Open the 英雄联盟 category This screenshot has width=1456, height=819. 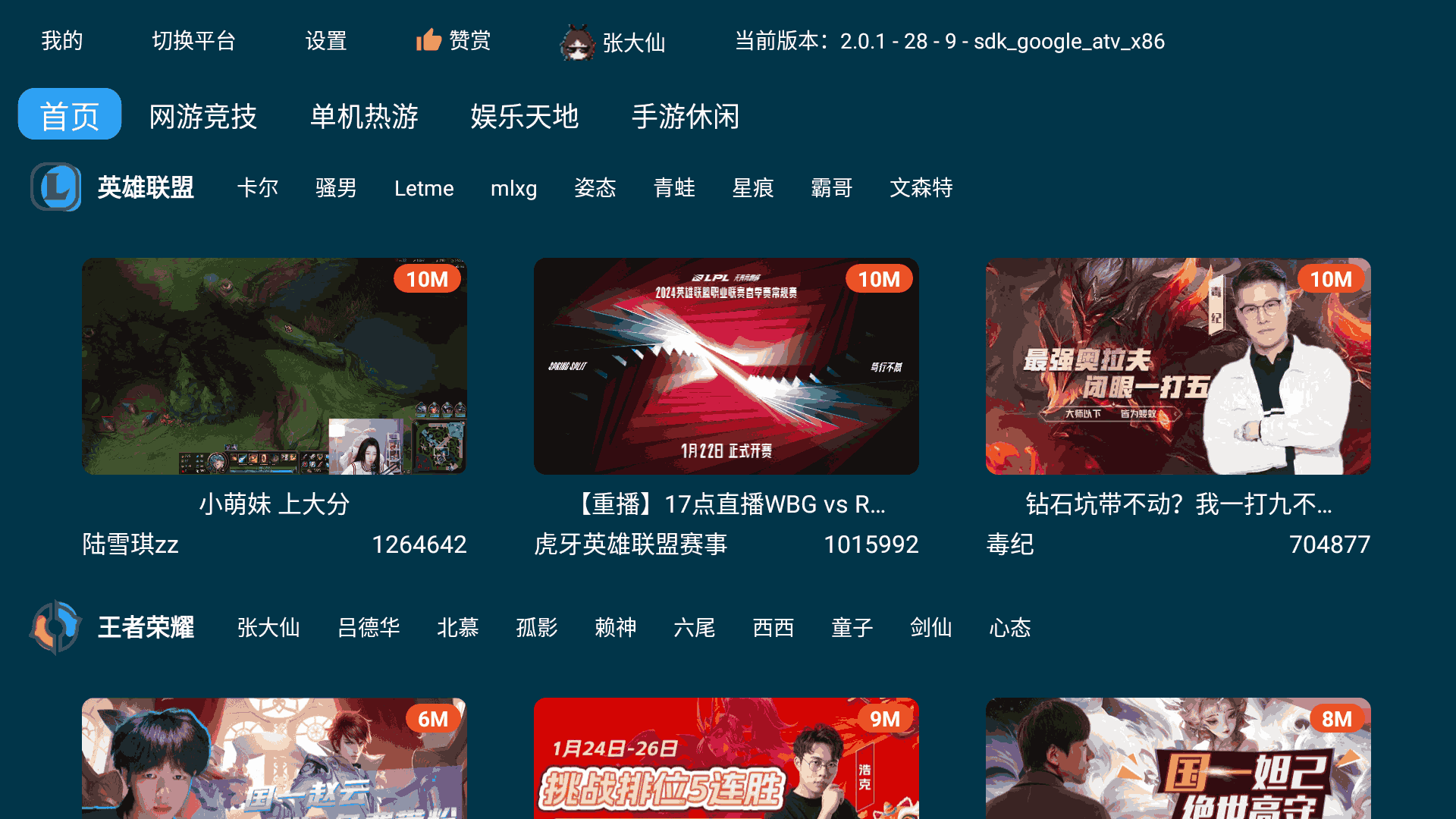click(x=114, y=187)
